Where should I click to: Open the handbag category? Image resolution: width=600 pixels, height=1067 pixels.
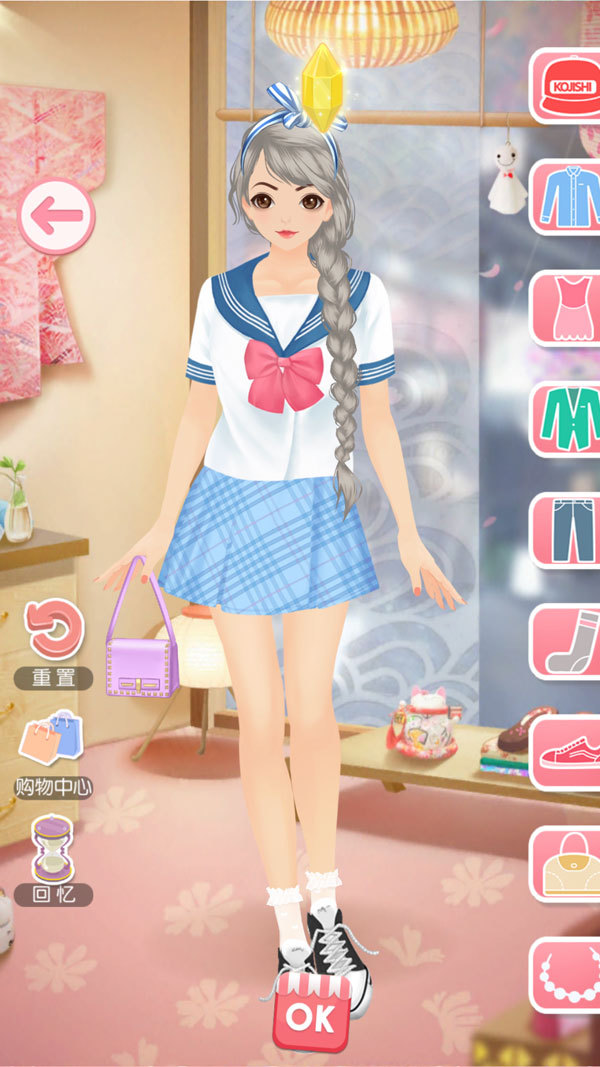pyautogui.click(x=568, y=863)
